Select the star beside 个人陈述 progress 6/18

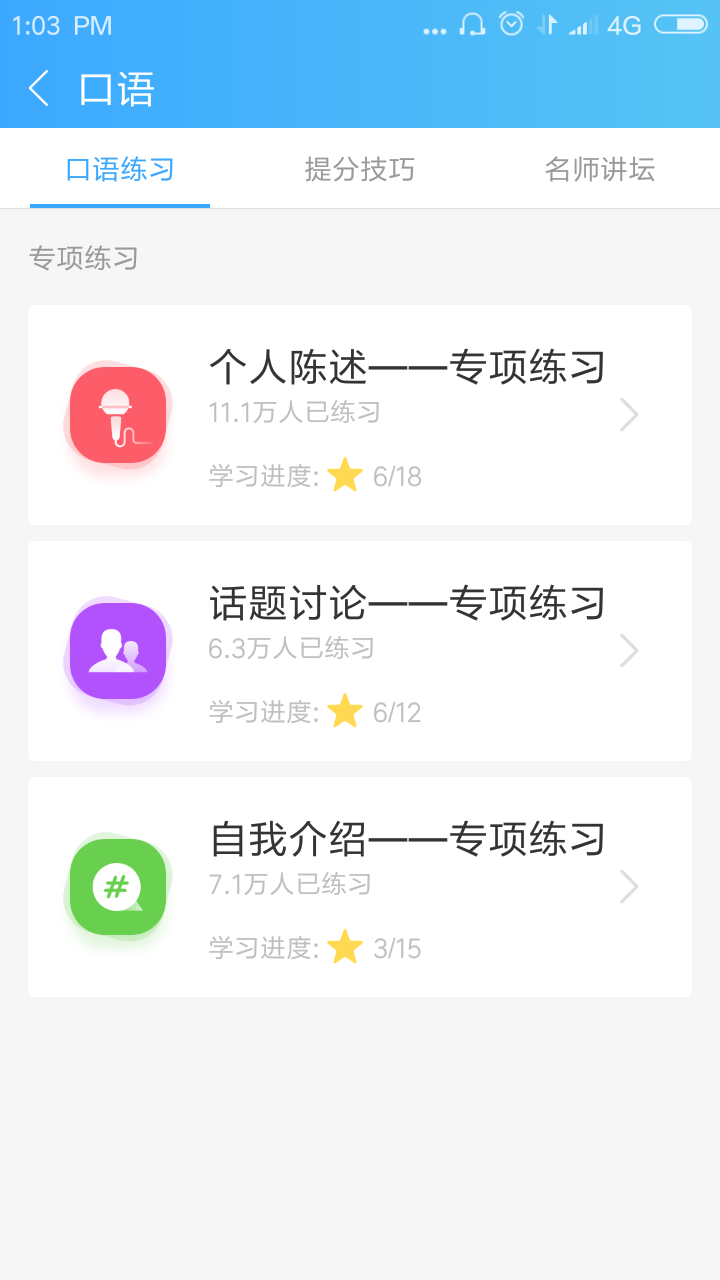[345, 476]
